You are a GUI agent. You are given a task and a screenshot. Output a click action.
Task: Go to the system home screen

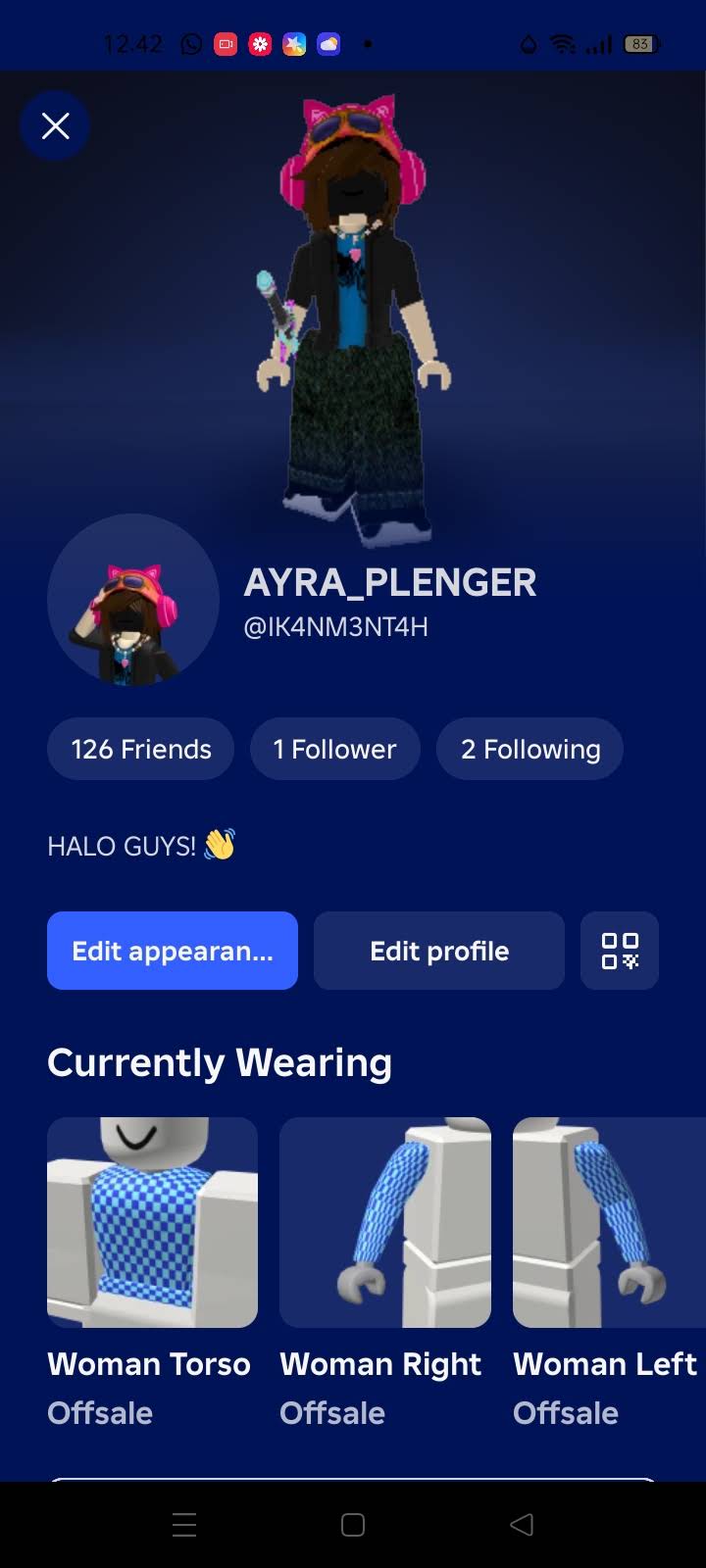tap(353, 1524)
